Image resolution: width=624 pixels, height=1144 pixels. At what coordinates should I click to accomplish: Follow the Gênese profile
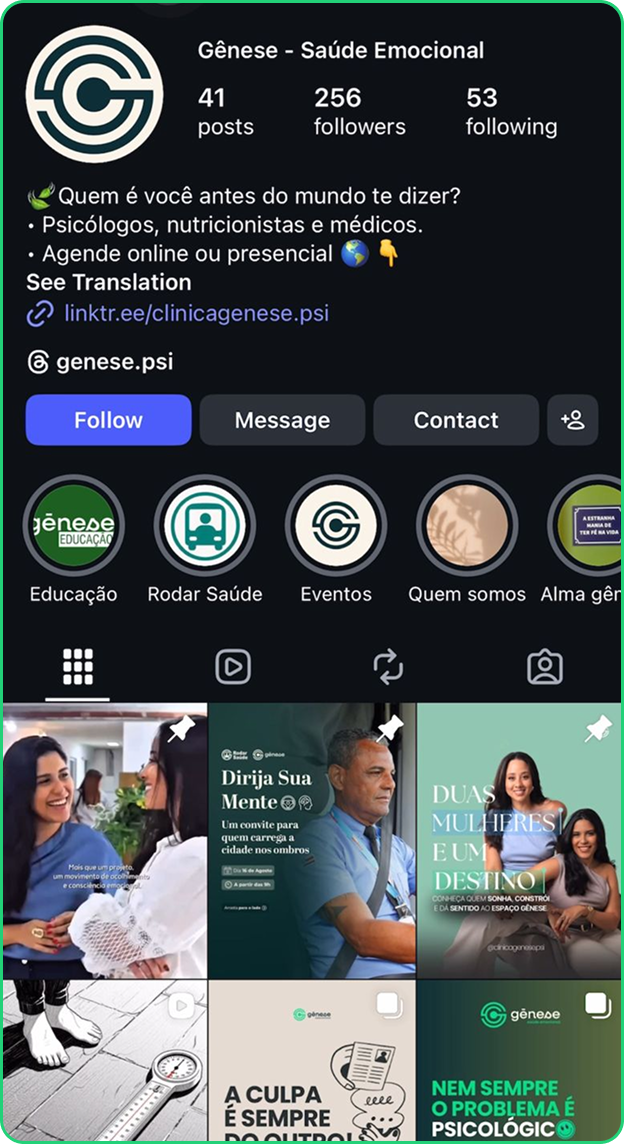108,420
